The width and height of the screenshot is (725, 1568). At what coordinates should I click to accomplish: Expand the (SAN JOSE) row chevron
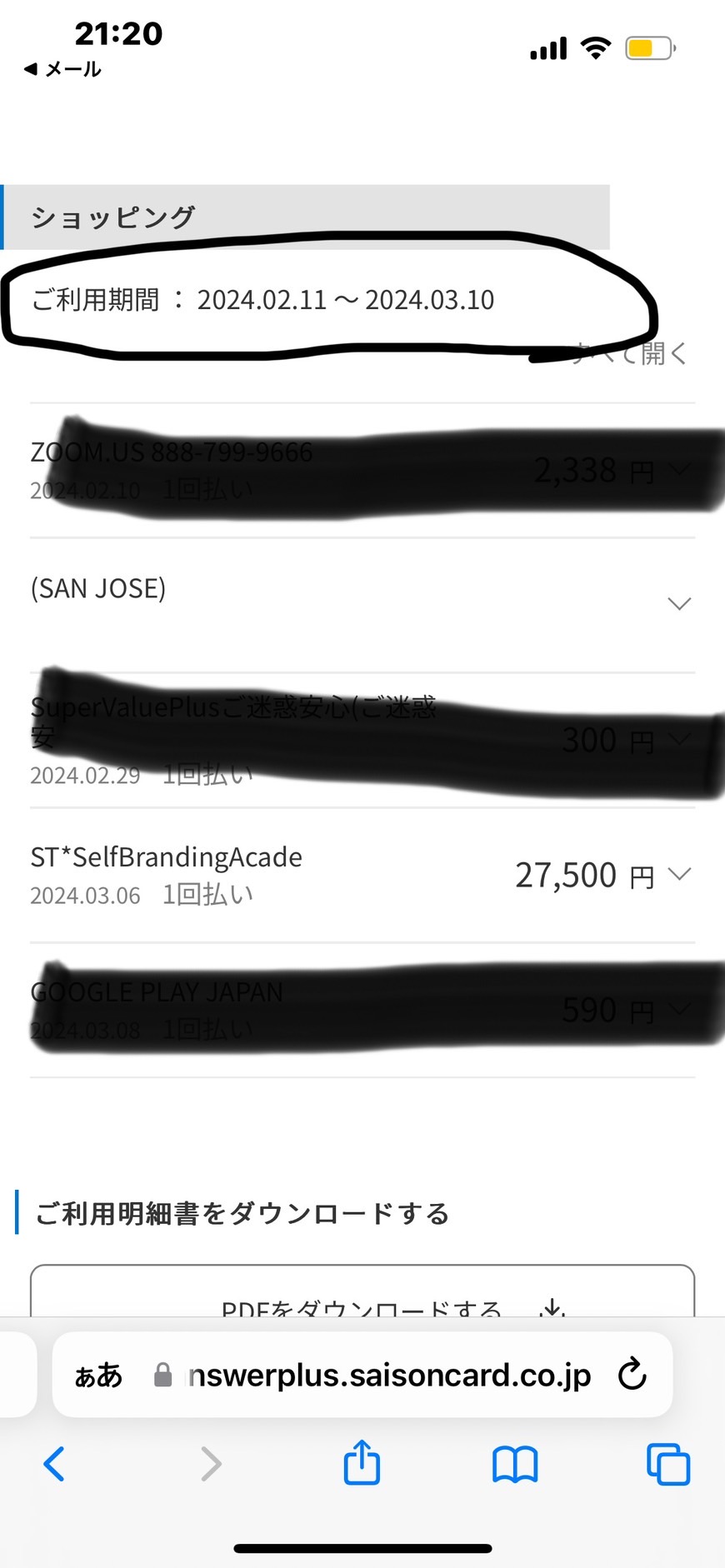(679, 603)
